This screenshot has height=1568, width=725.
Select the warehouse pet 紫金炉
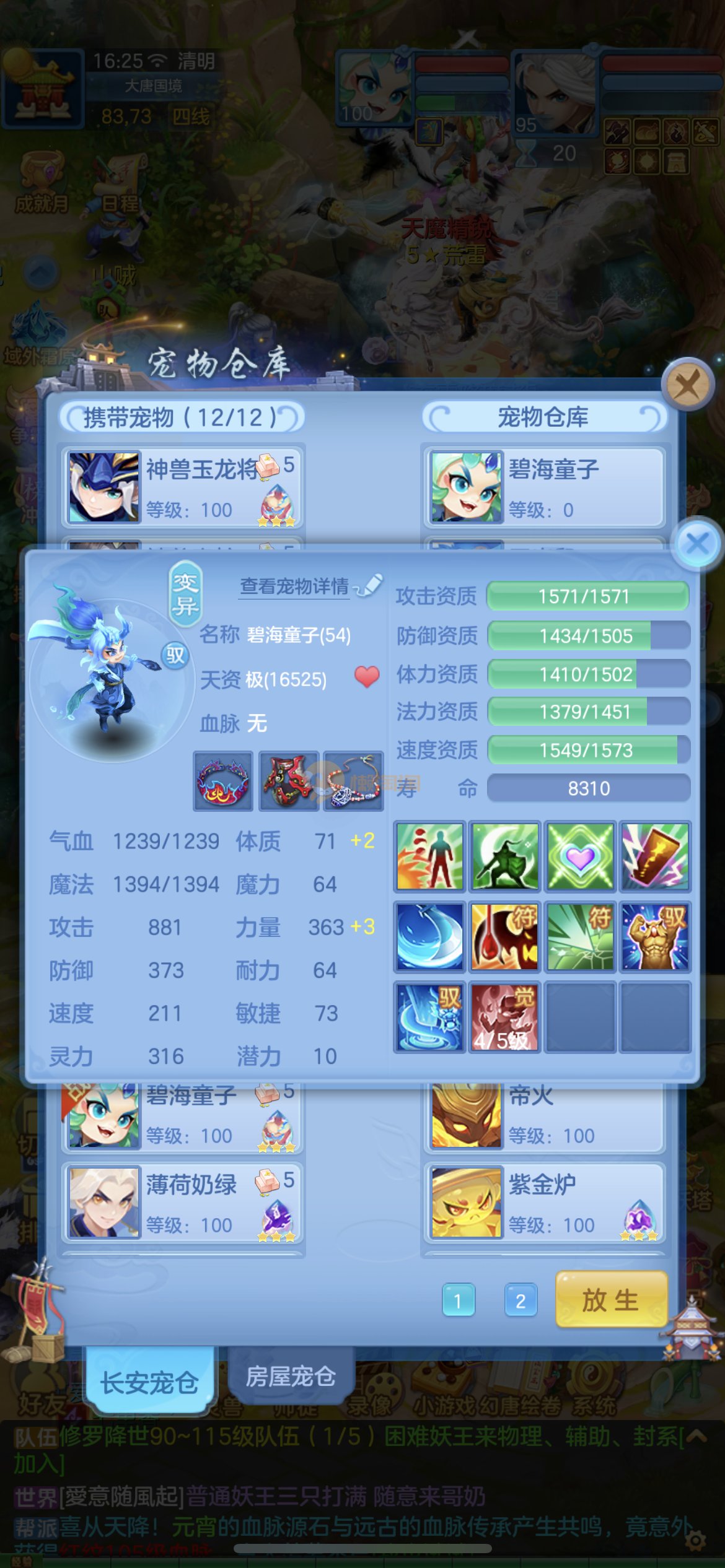543,1202
